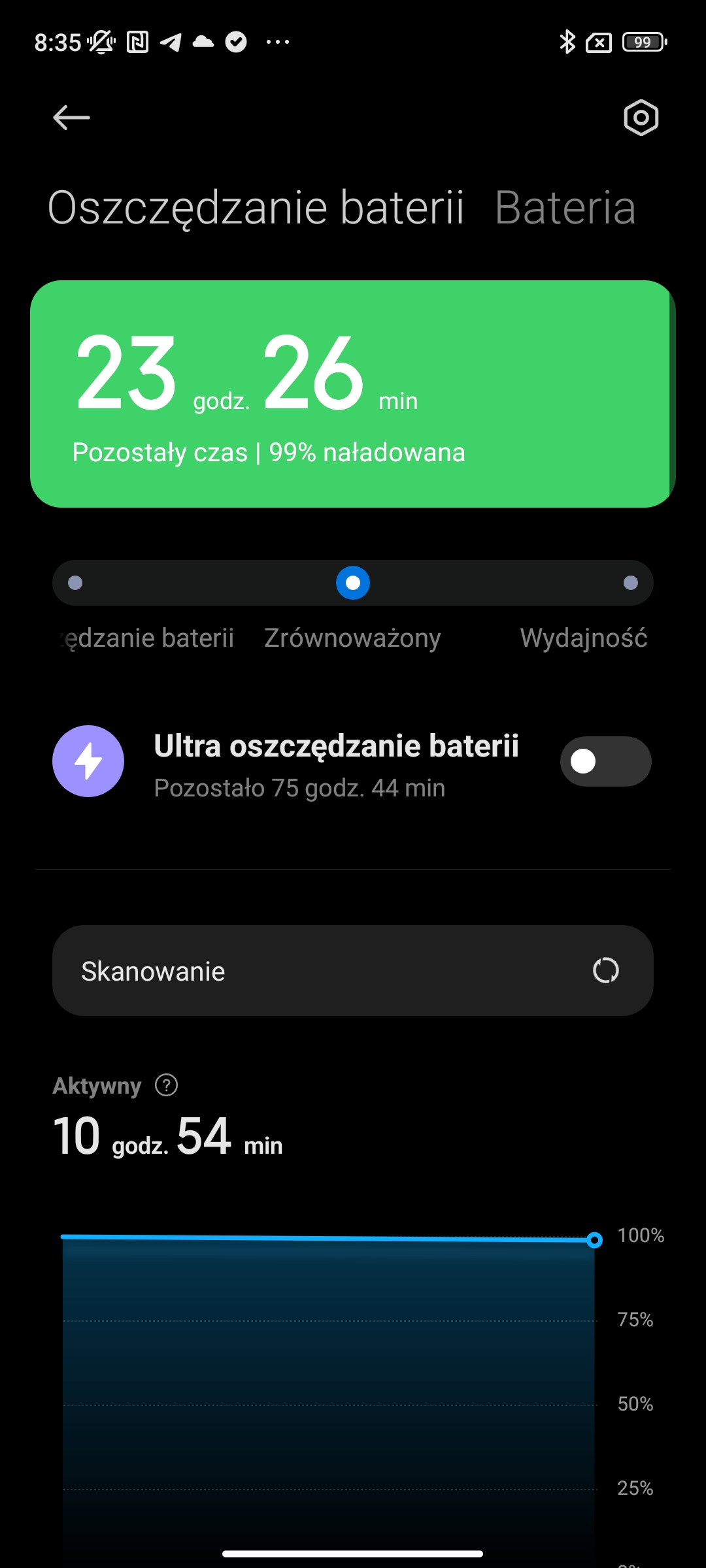Select the Oszczędzanie baterii mode dot
706x1568 pixels.
pyautogui.click(x=75, y=583)
